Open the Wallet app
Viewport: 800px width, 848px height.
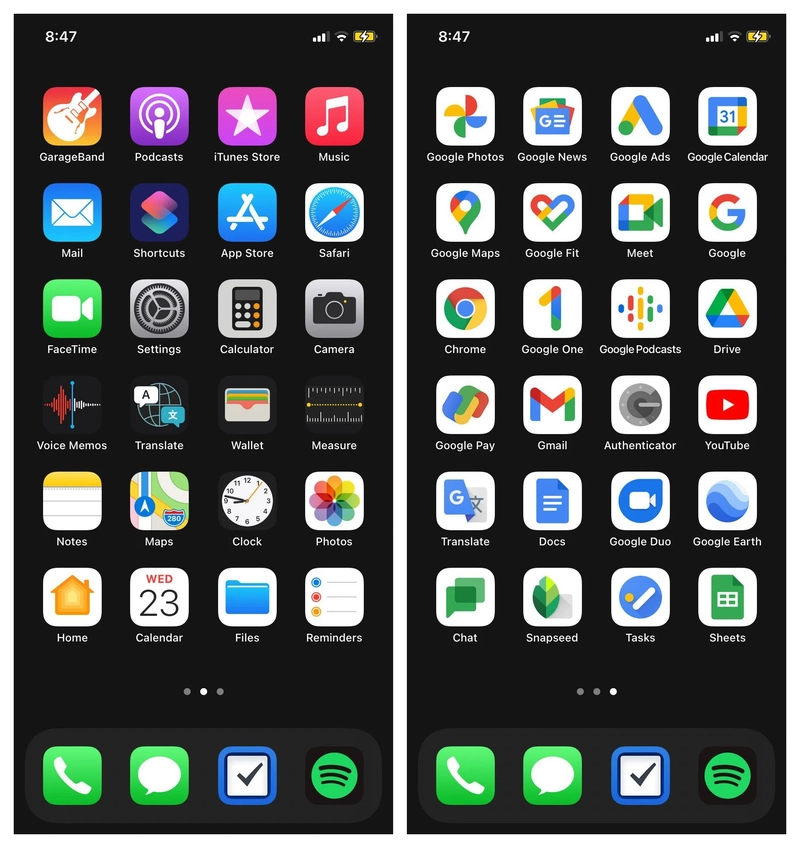[x=247, y=404]
